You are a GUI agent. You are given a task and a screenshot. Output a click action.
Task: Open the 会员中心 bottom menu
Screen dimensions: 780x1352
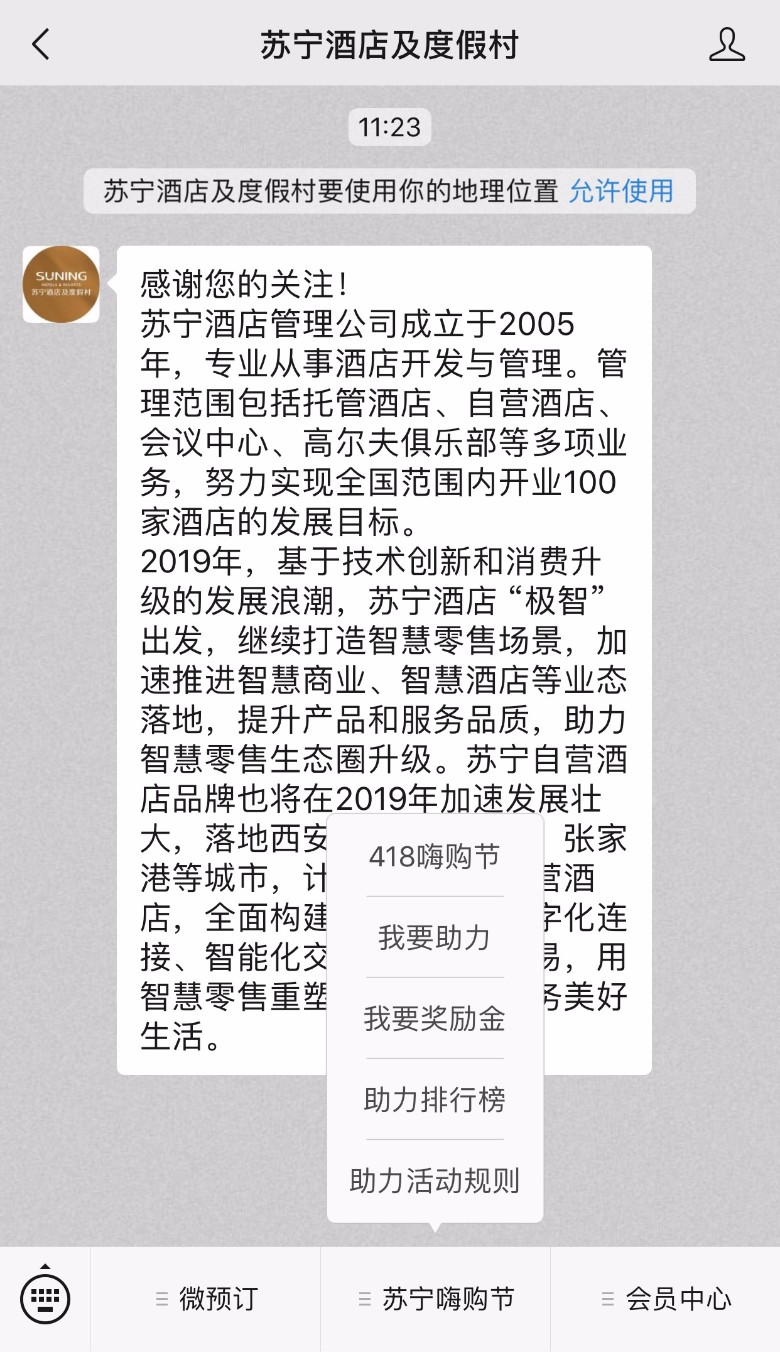pyautogui.click(x=666, y=1299)
